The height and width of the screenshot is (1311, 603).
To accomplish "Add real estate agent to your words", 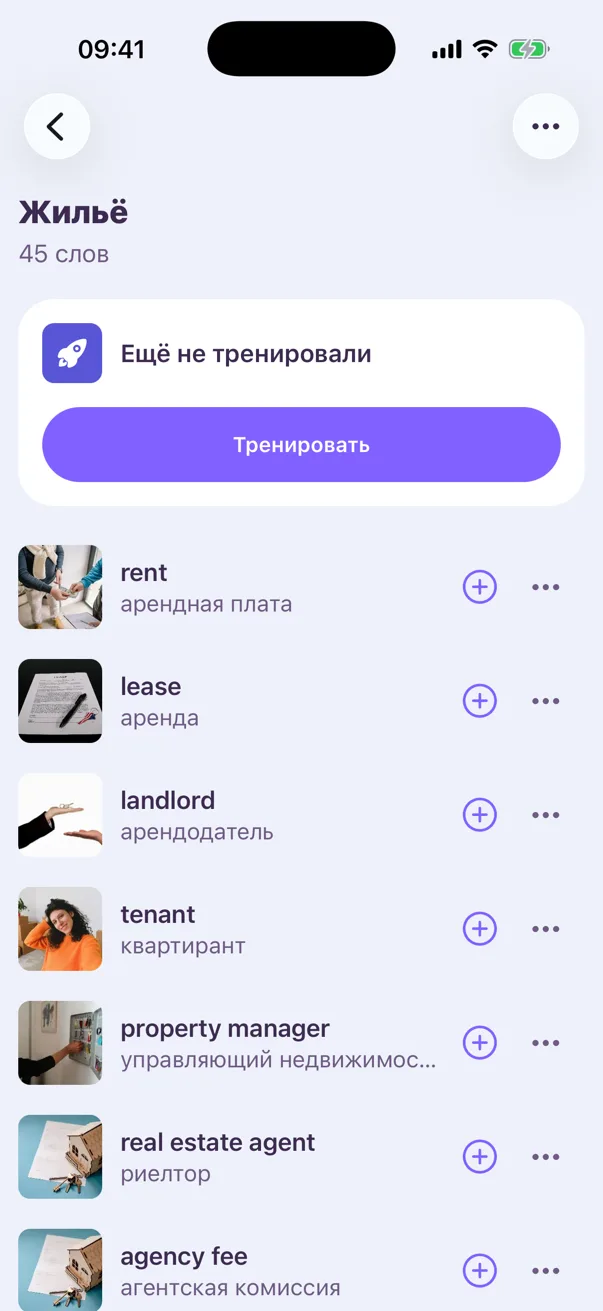I will click(480, 1157).
